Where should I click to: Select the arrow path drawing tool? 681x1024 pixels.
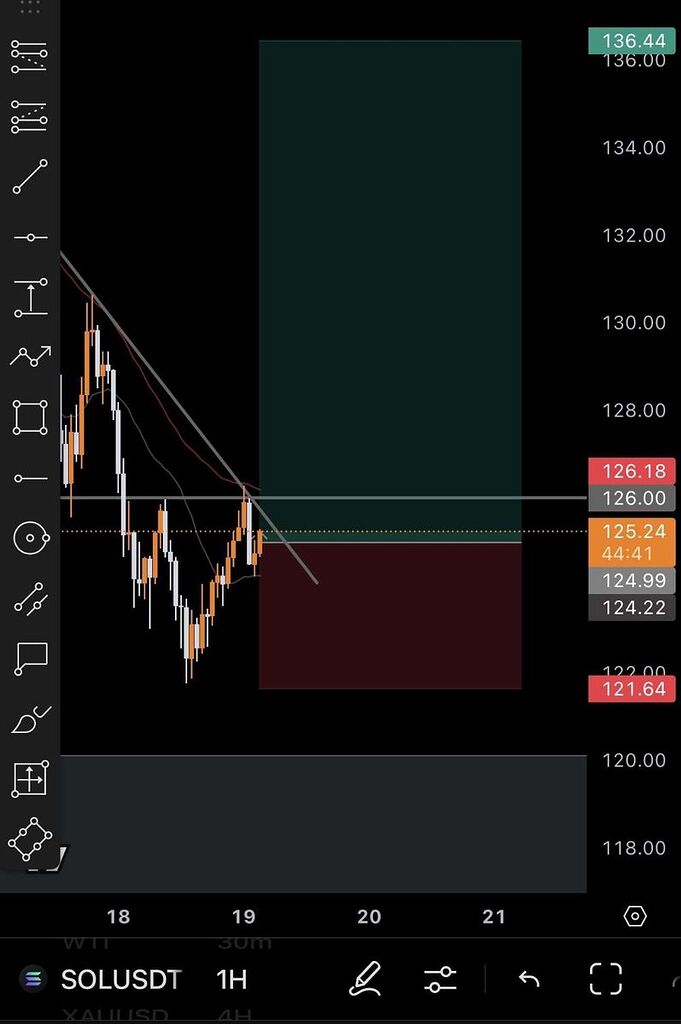30,356
